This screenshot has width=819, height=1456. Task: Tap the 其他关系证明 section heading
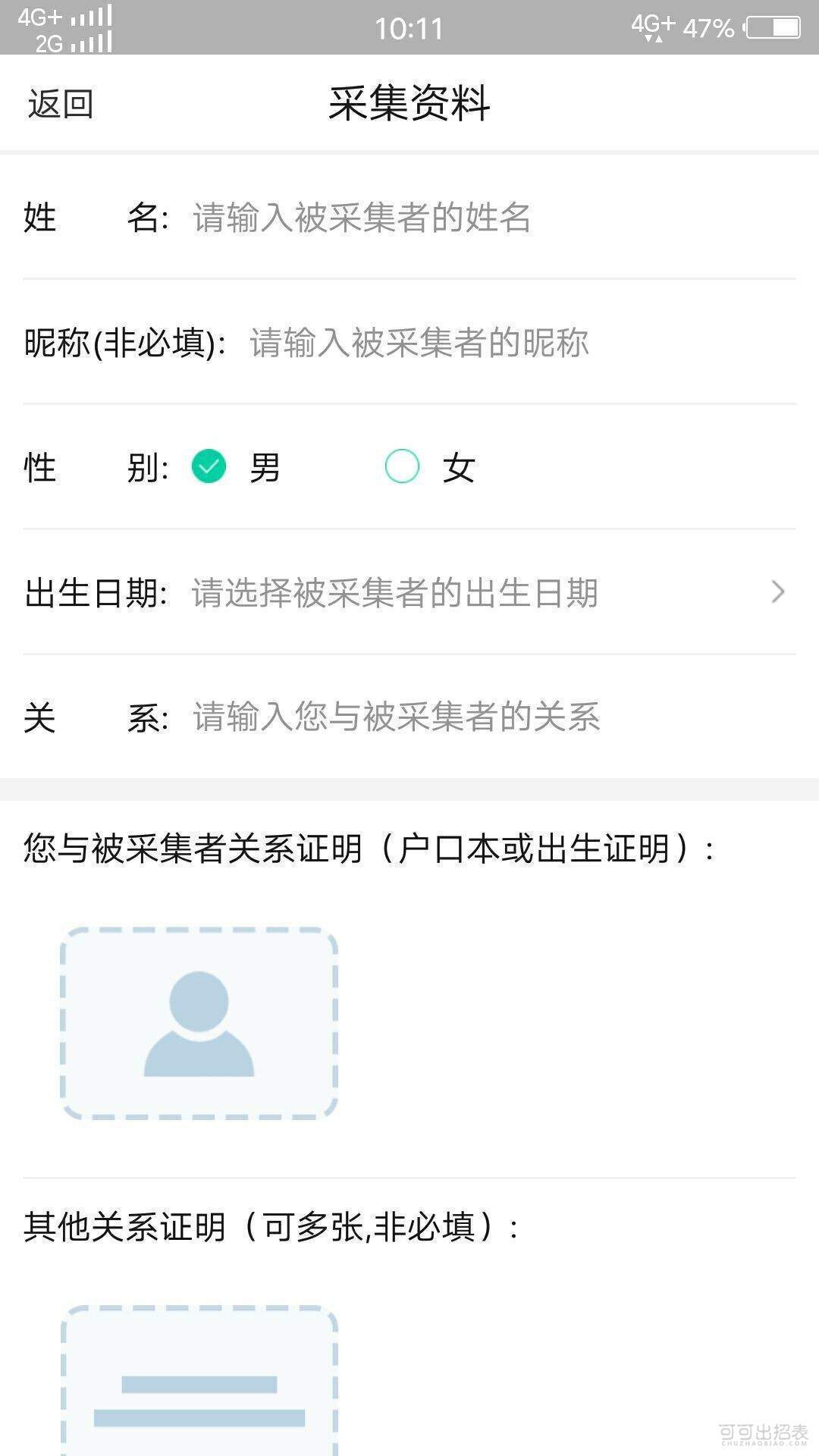pos(269,1228)
